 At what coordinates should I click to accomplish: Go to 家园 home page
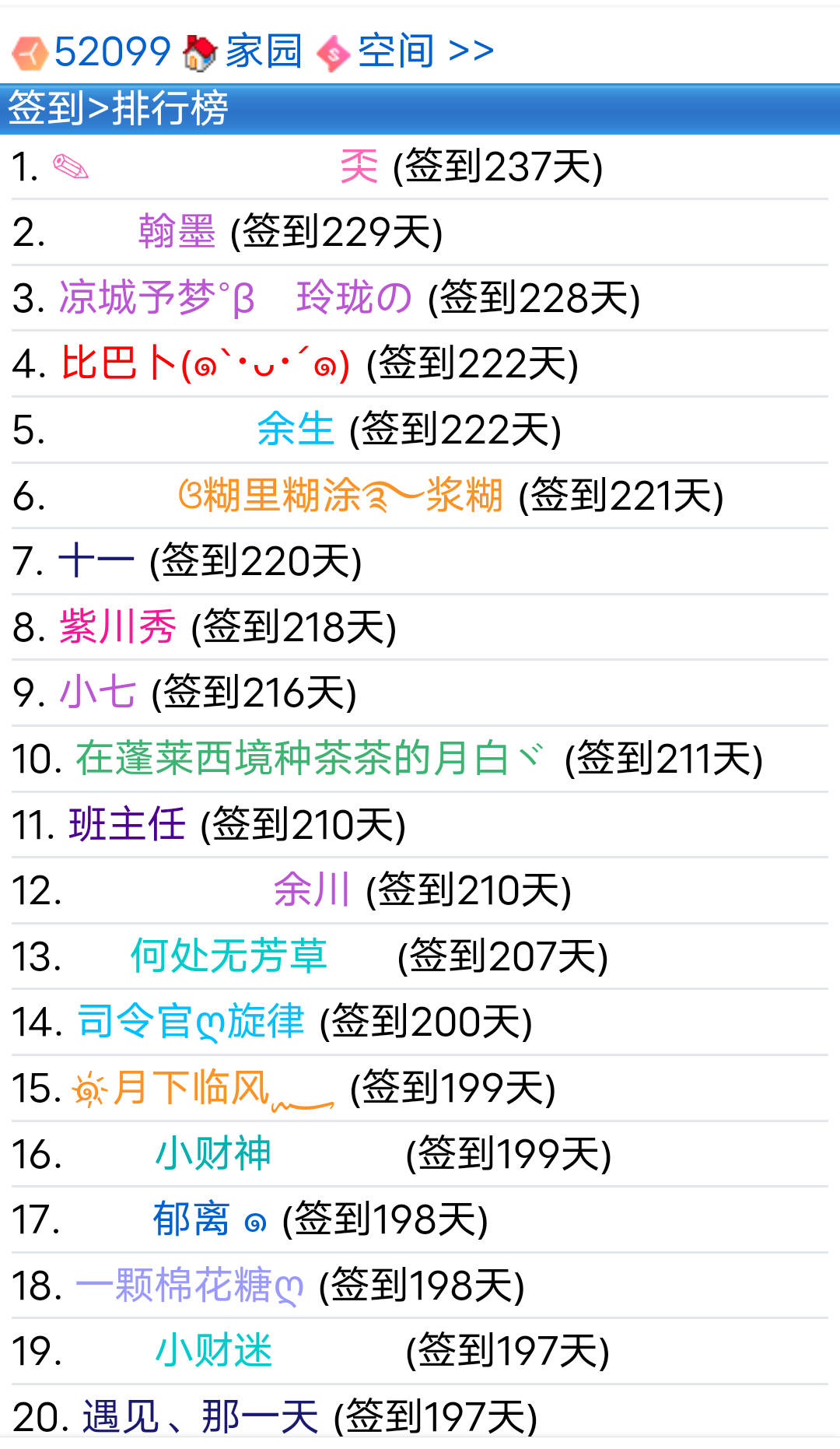(x=263, y=52)
